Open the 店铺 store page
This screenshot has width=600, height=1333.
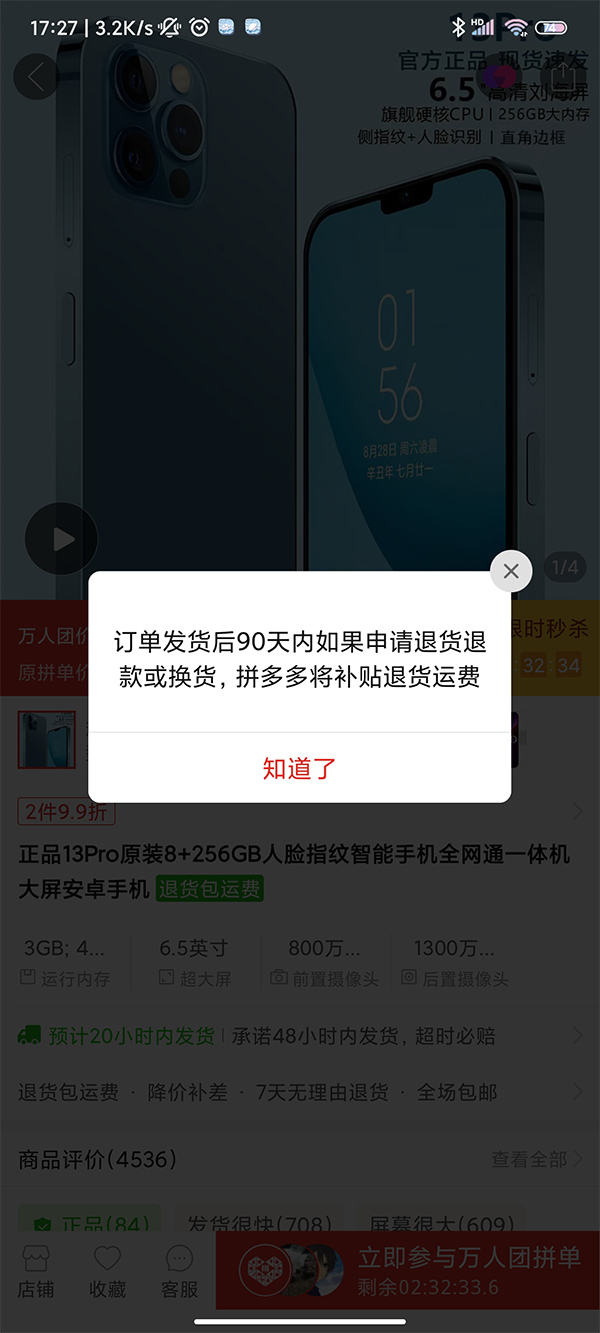36,1271
